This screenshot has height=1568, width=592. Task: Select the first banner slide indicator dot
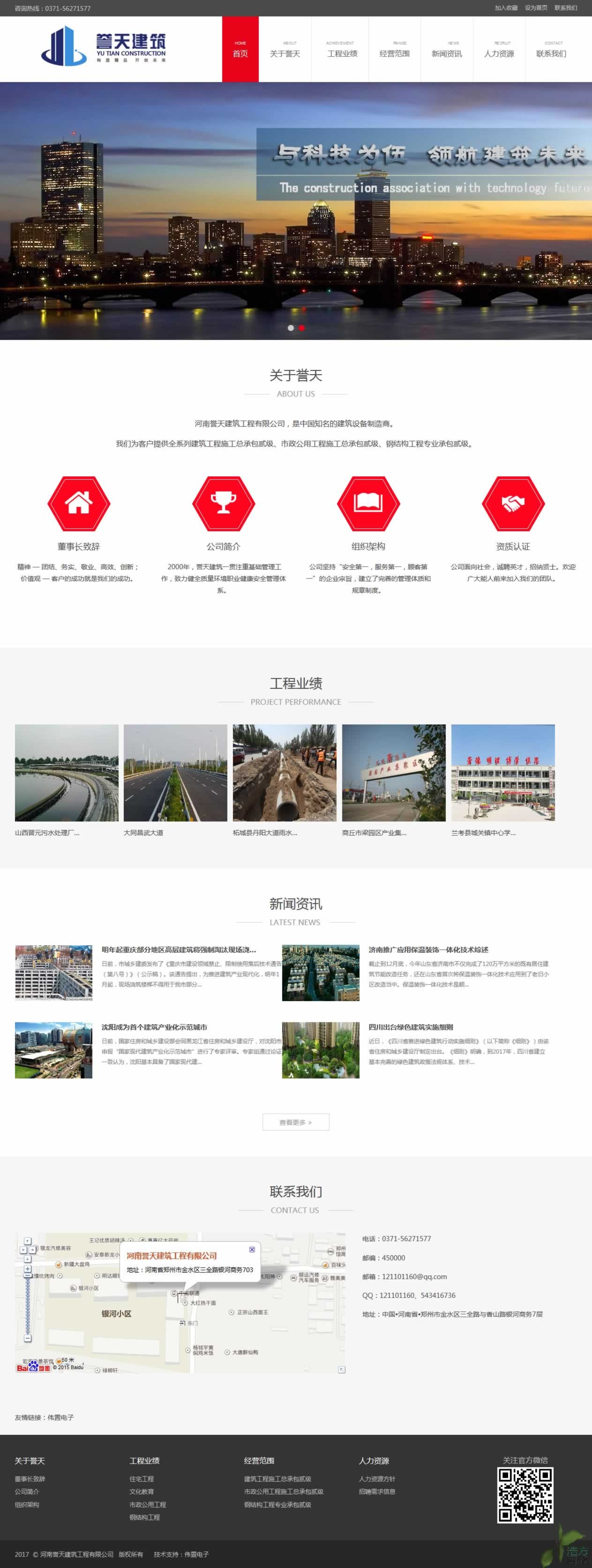[291, 327]
